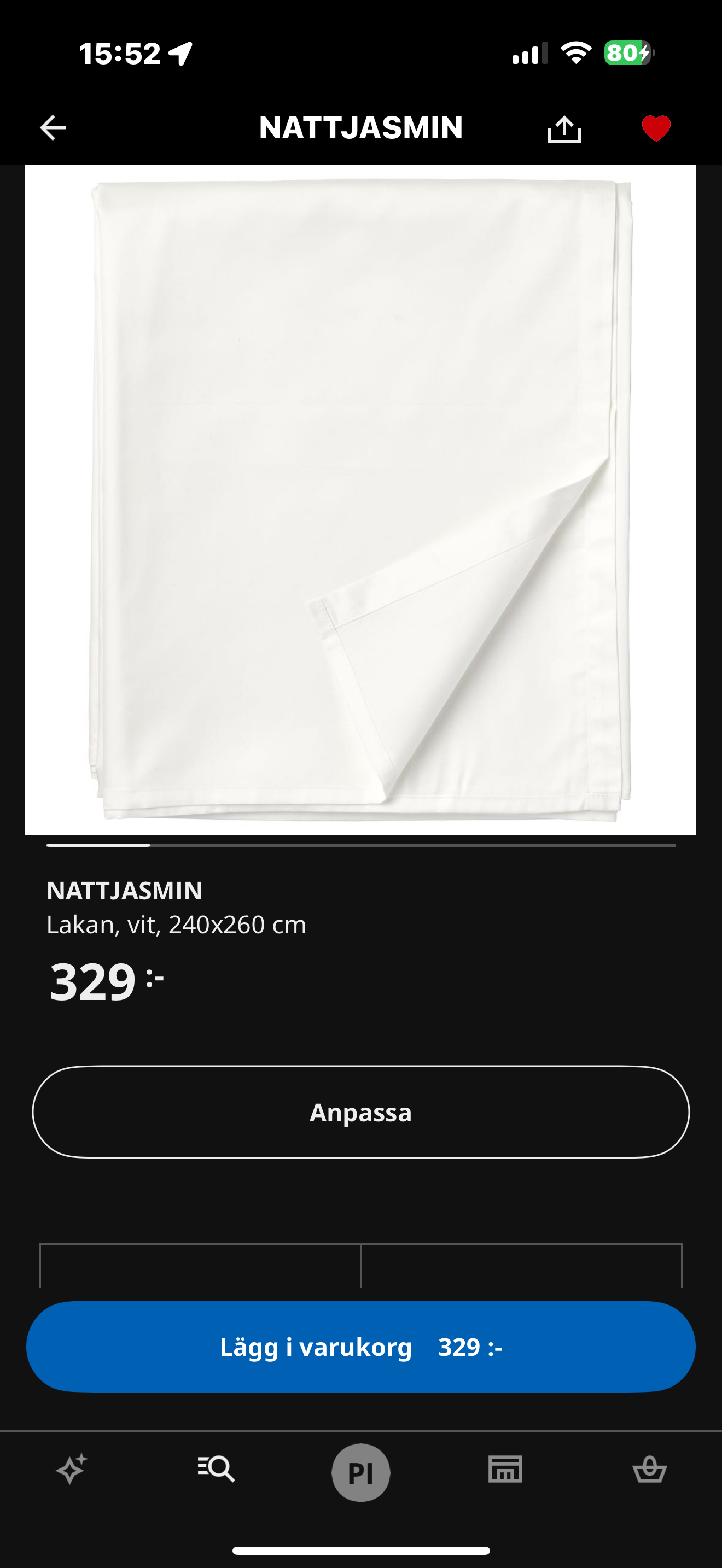Remove NATTJASMIN from favorites via heart
The image size is (722, 1568).
click(656, 128)
